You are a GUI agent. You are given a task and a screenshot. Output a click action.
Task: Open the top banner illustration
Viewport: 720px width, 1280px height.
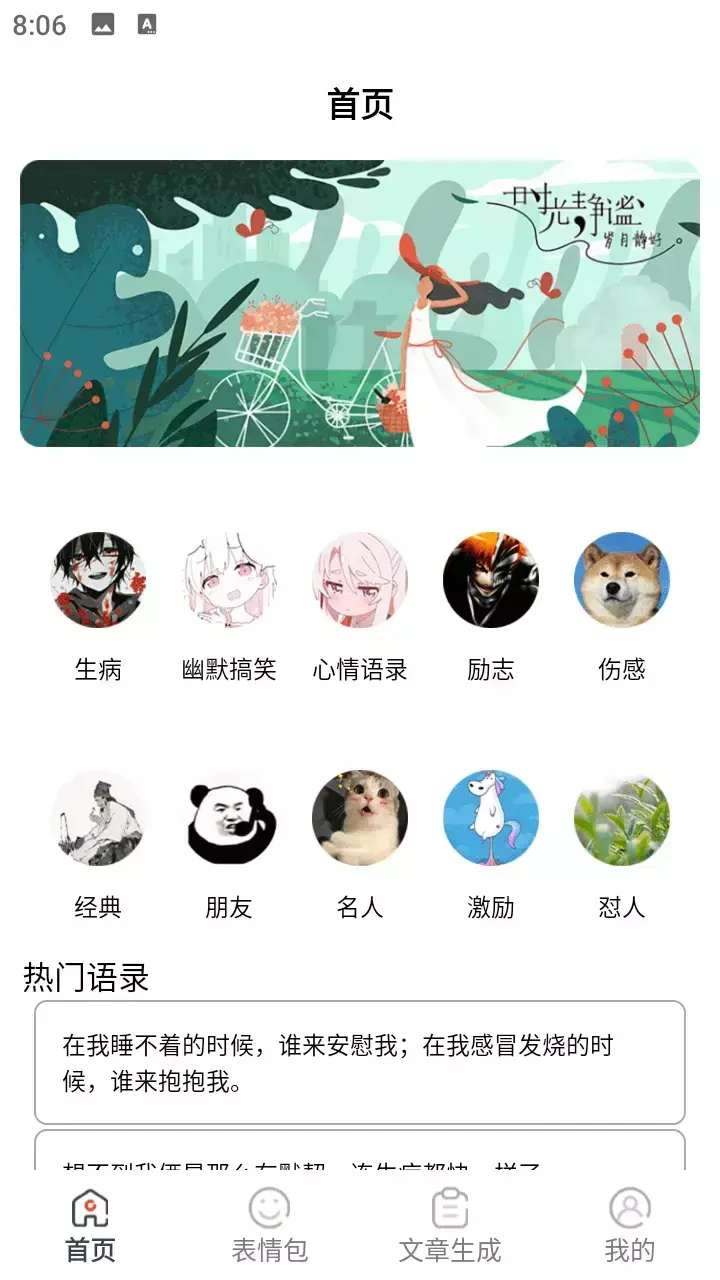pyautogui.click(x=360, y=303)
